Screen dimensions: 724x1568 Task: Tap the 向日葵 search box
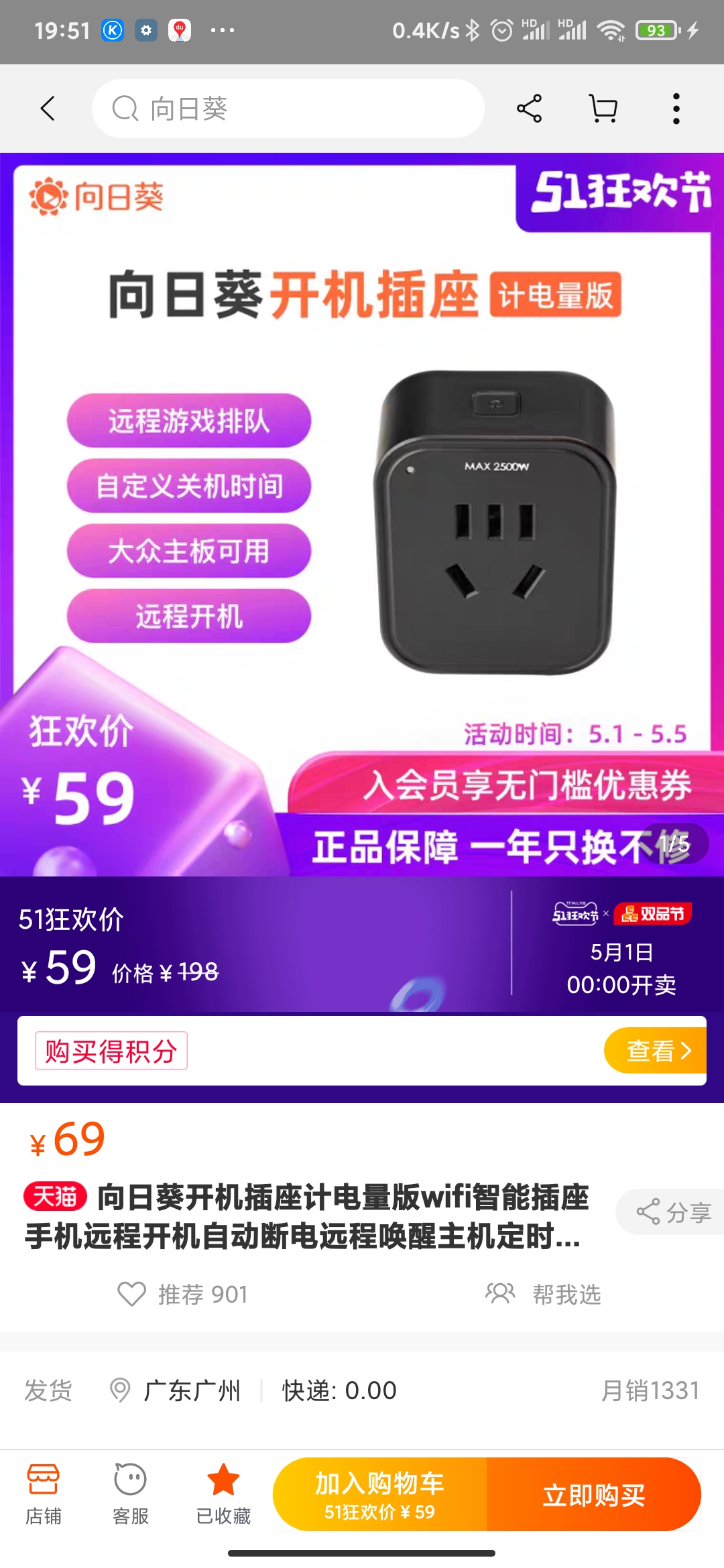[x=288, y=109]
